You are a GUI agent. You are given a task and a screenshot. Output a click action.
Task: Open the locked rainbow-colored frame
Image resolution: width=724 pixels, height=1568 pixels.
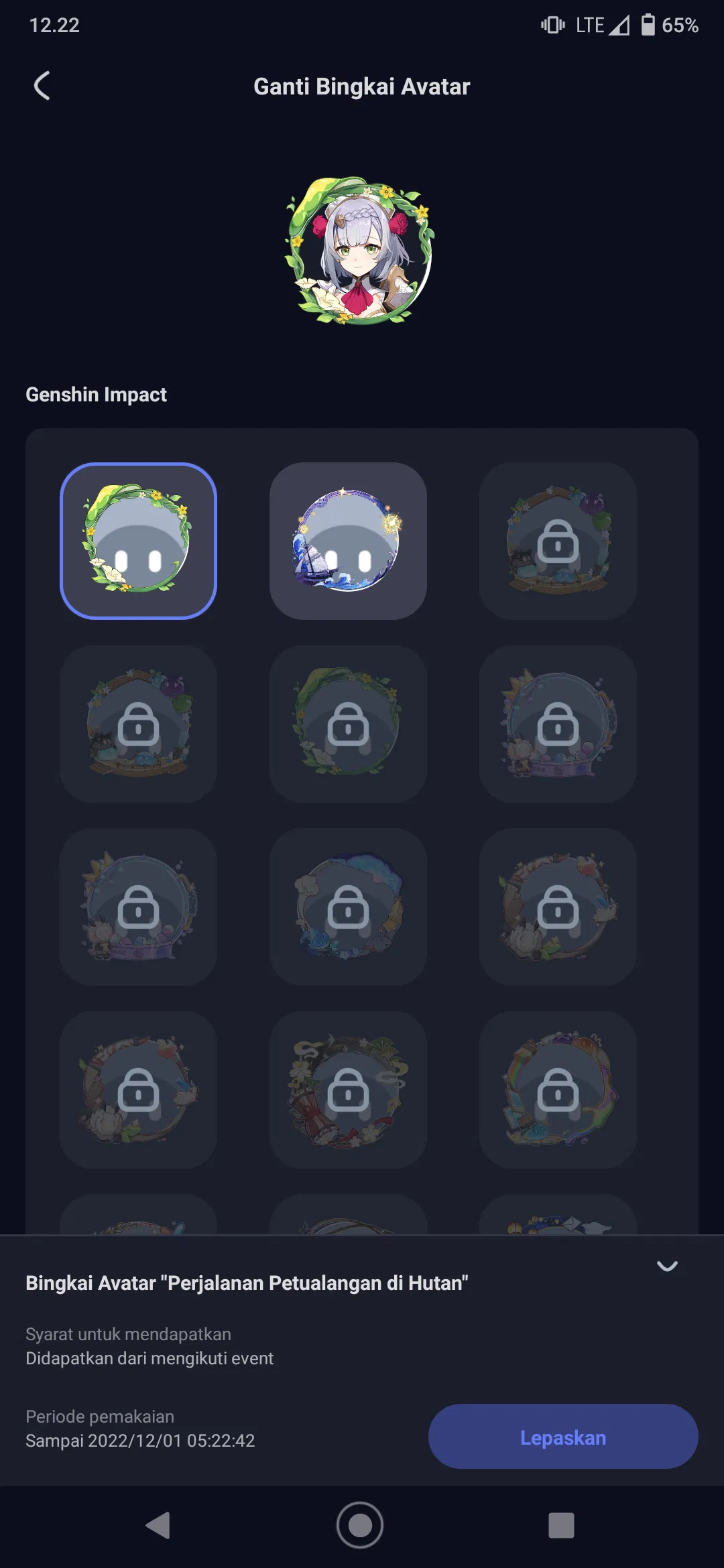pyautogui.click(x=558, y=1090)
